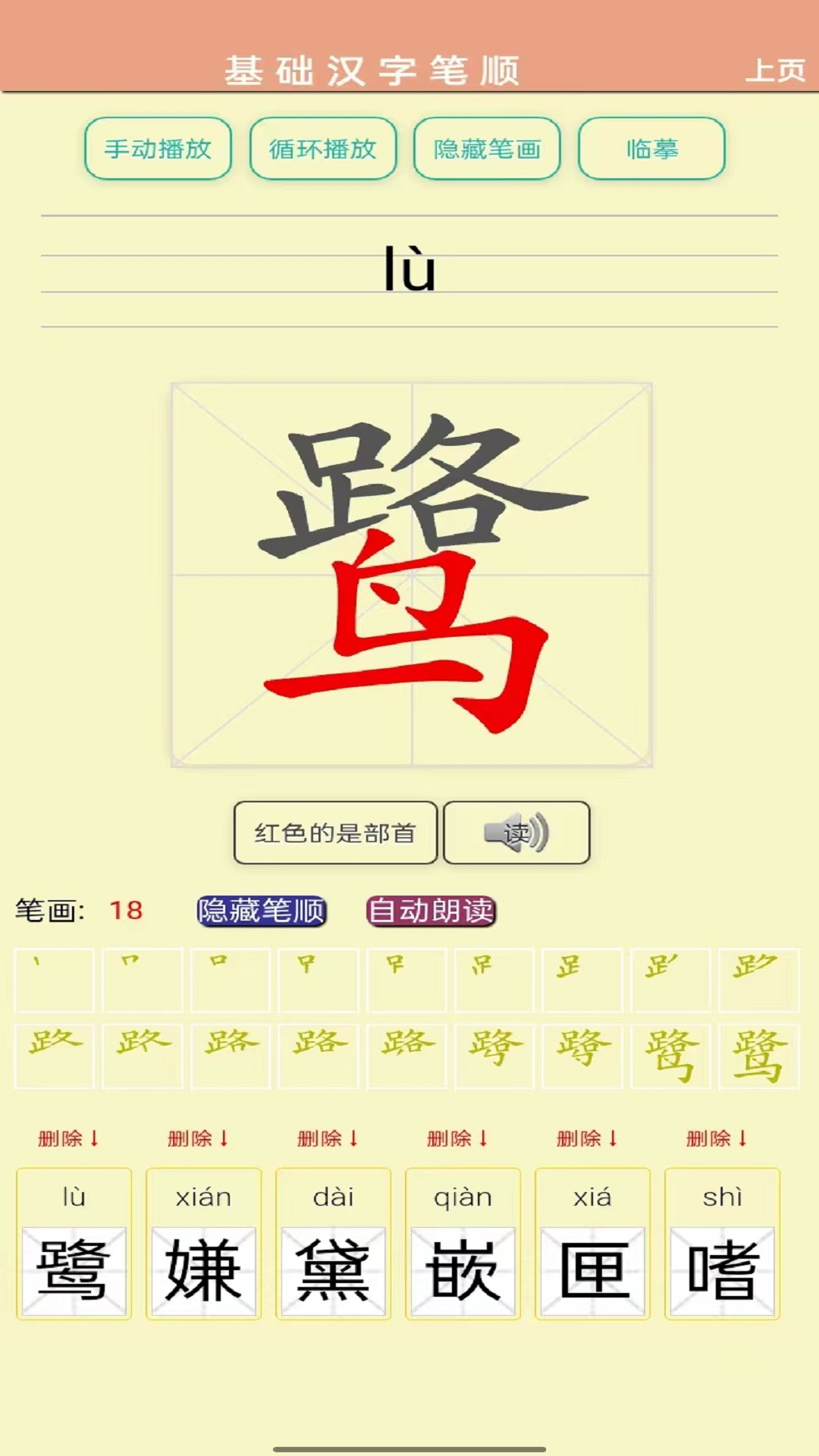Viewport: 819px width, 1456px height.
Task: Open 临摹 tracing mode
Action: (x=651, y=149)
